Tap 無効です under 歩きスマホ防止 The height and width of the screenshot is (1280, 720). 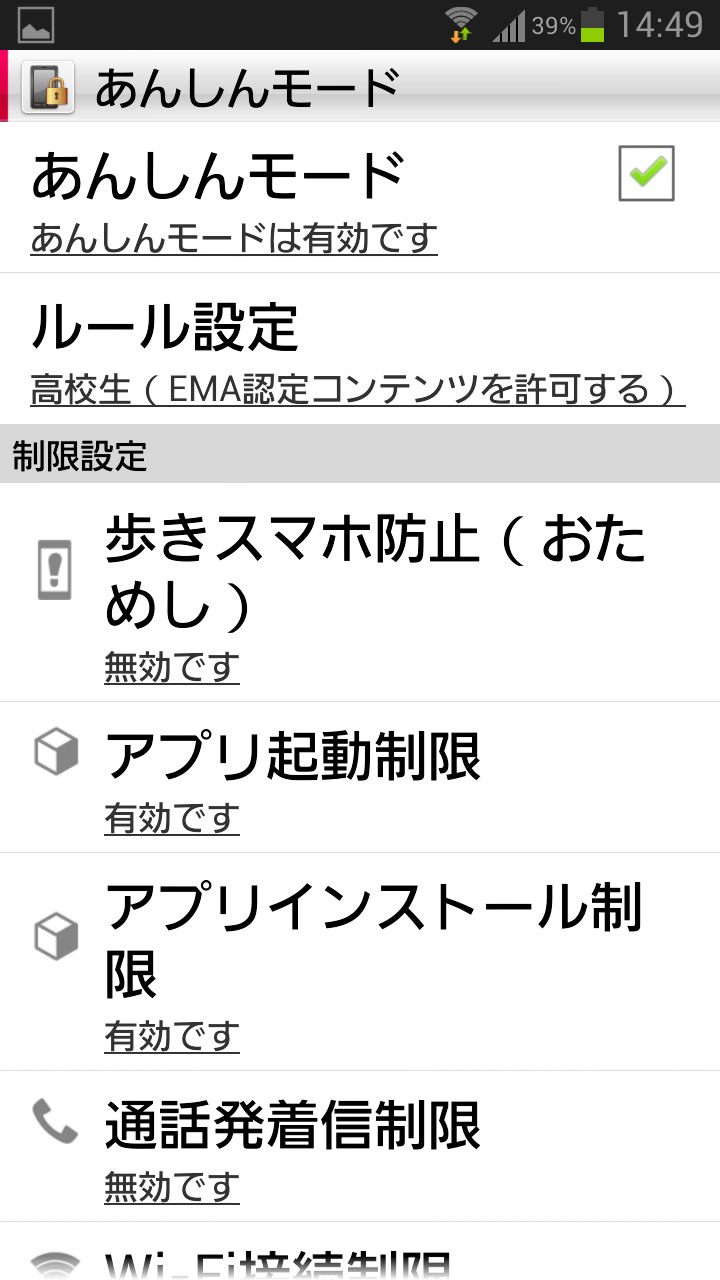tap(171, 663)
